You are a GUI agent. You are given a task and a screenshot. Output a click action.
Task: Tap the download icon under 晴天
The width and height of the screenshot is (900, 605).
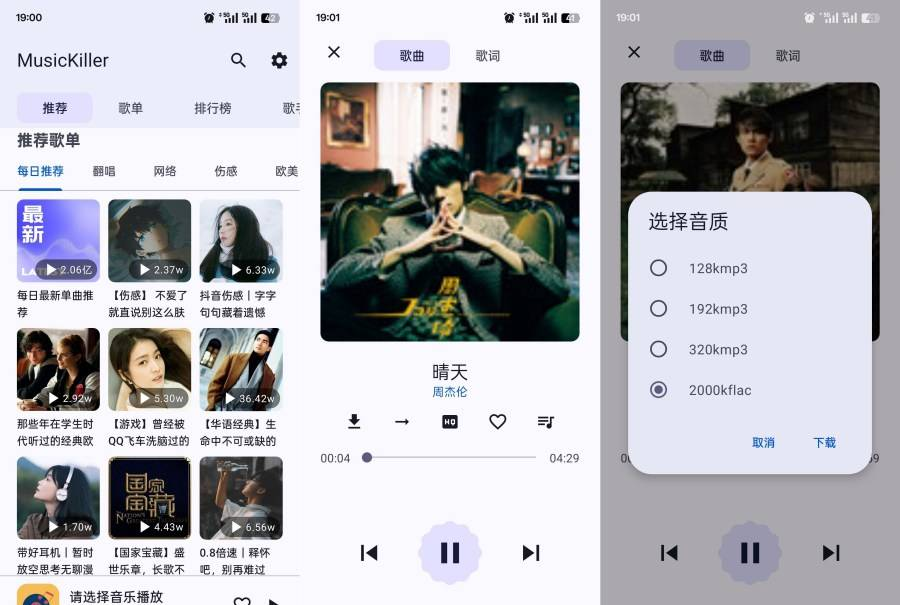(x=354, y=422)
